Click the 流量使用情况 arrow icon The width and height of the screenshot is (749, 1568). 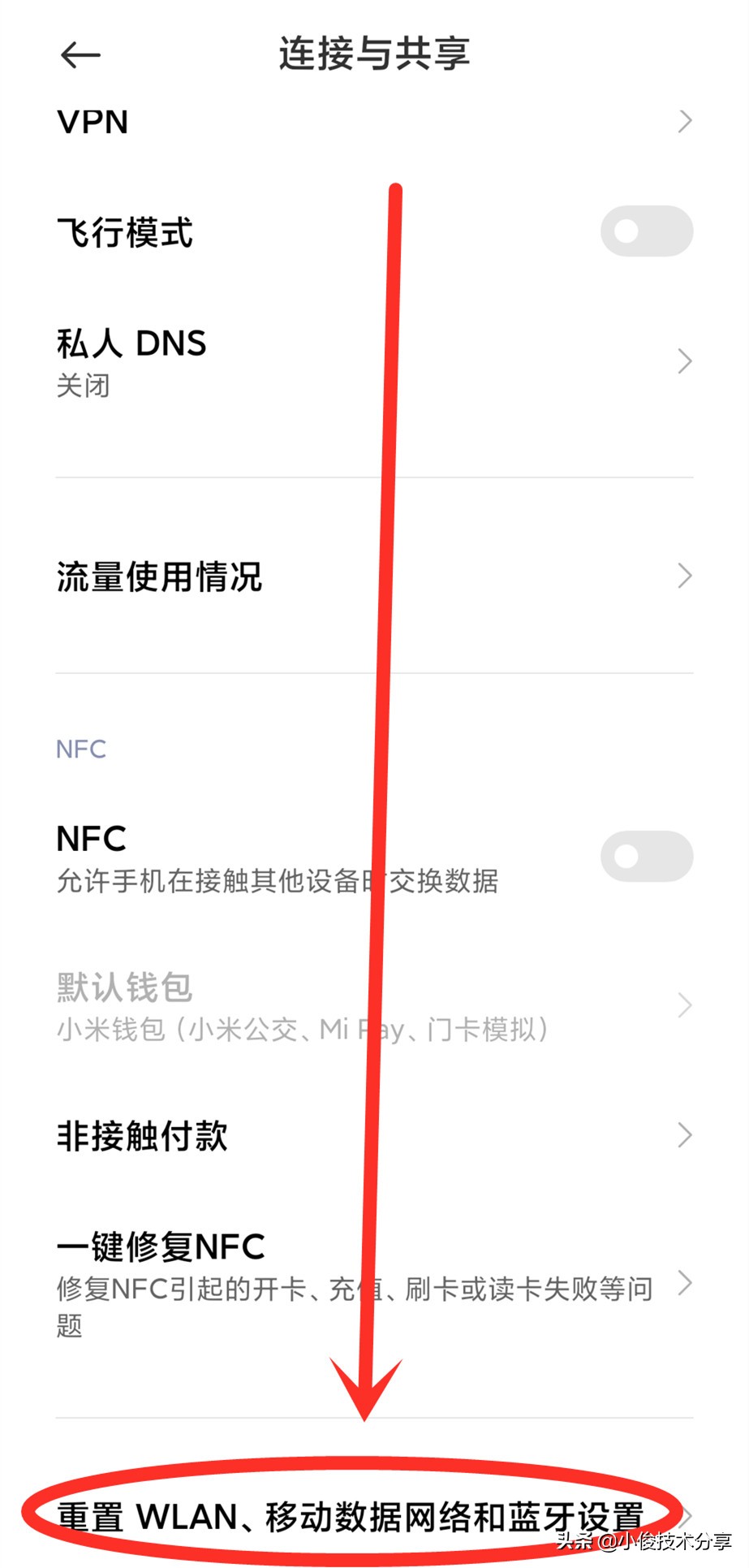point(684,577)
